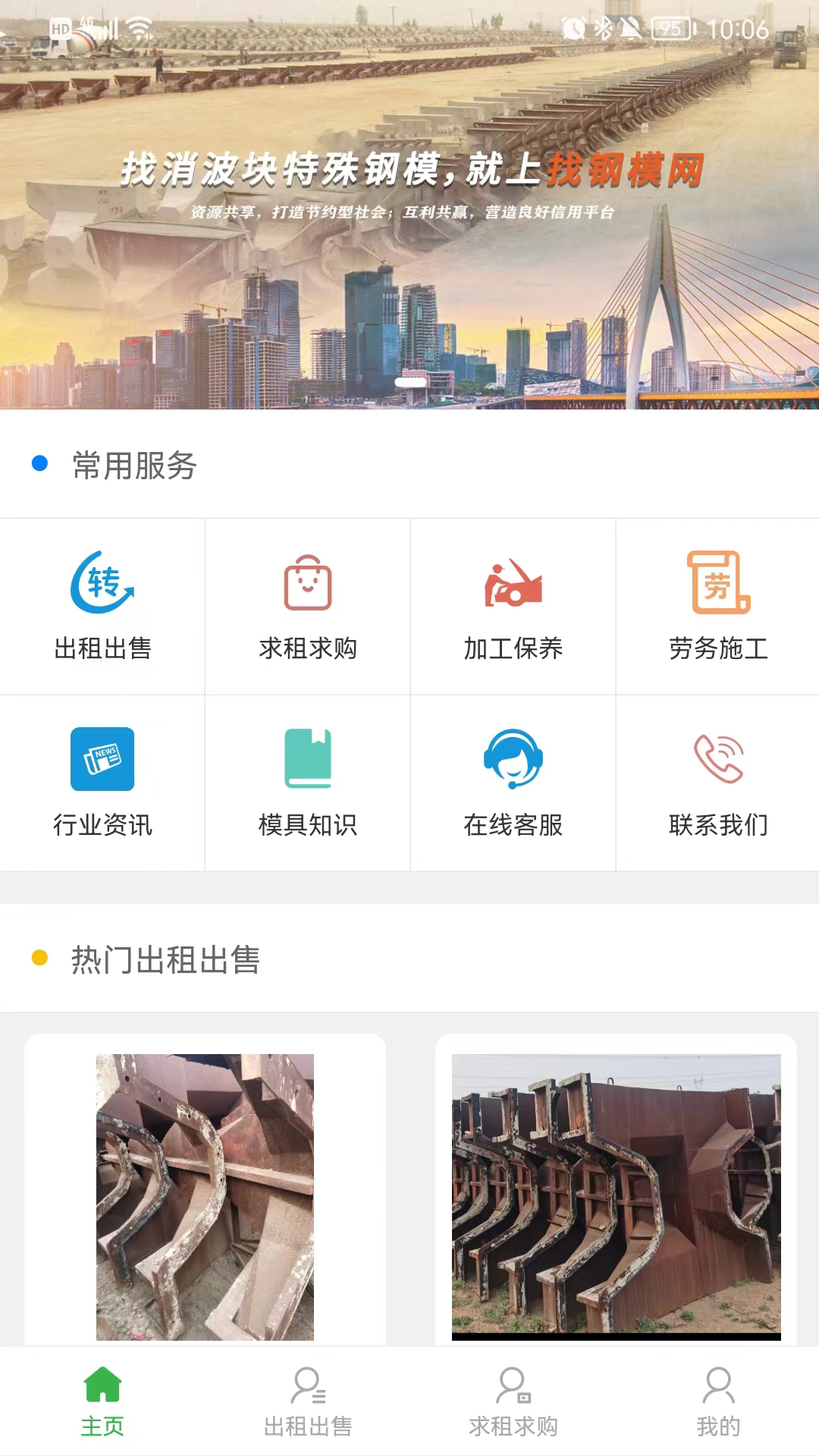Switch to the 求租求购 bottom tab
This screenshot has height=1456, width=819.
(x=513, y=1401)
